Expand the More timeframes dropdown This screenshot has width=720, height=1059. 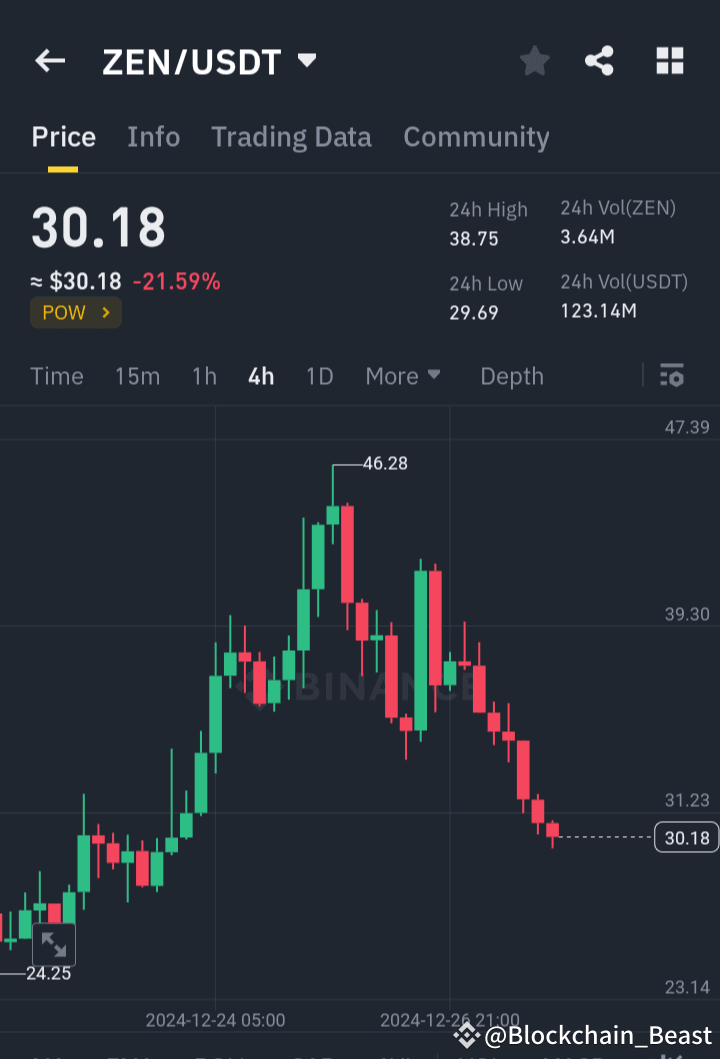click(403, 376)
